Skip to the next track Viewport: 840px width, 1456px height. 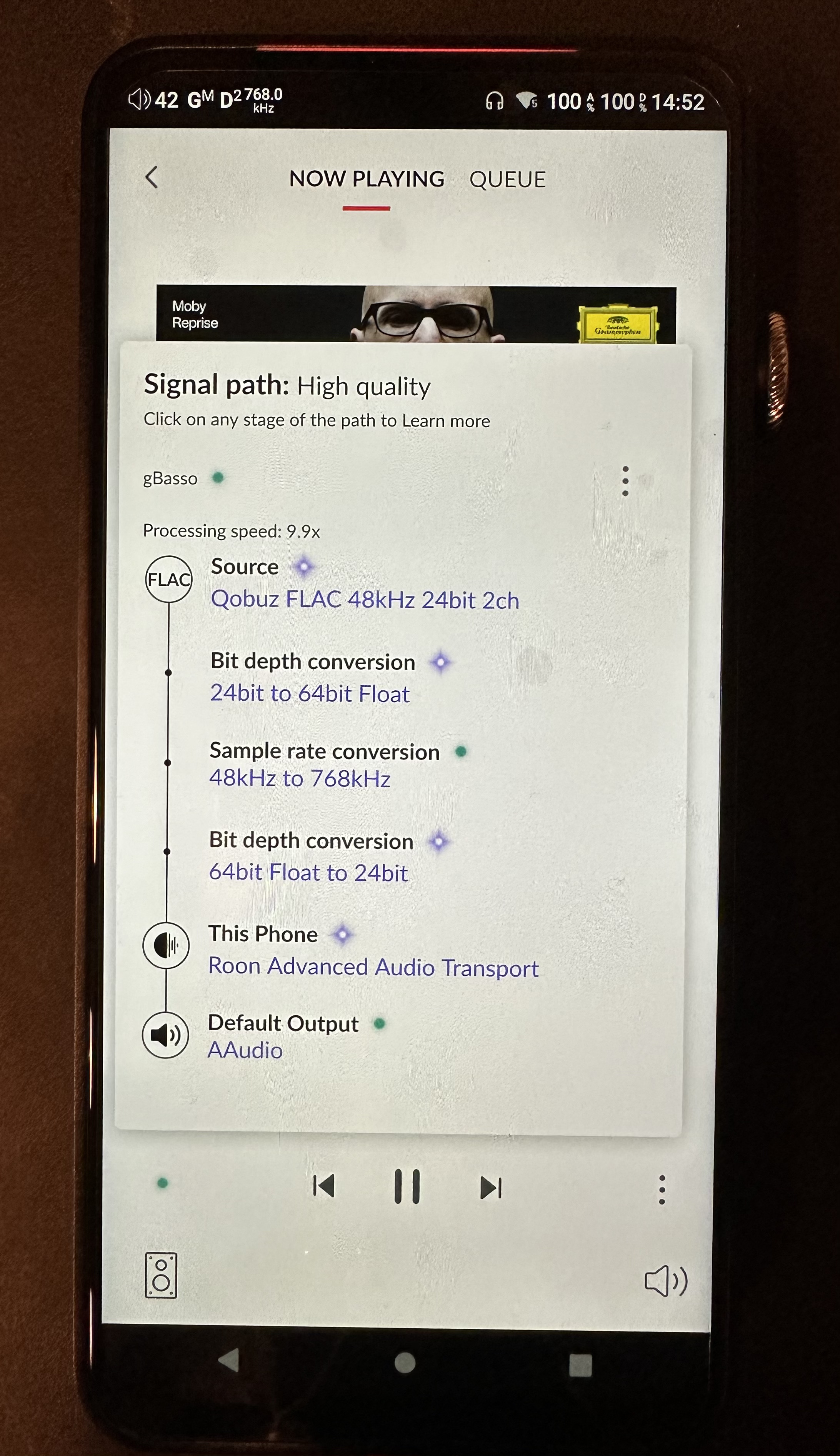[492, 1188]
